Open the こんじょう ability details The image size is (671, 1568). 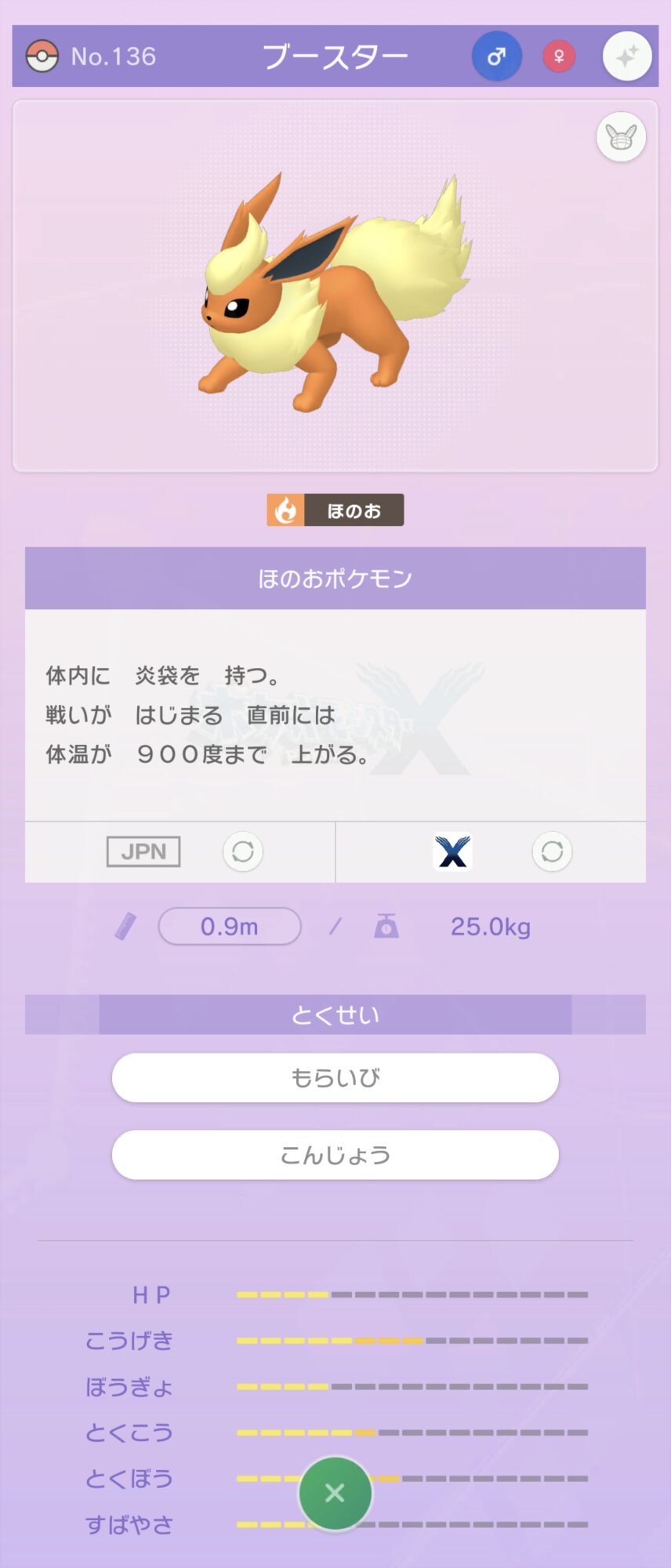pyautogui.click(x=335, y=1155)
